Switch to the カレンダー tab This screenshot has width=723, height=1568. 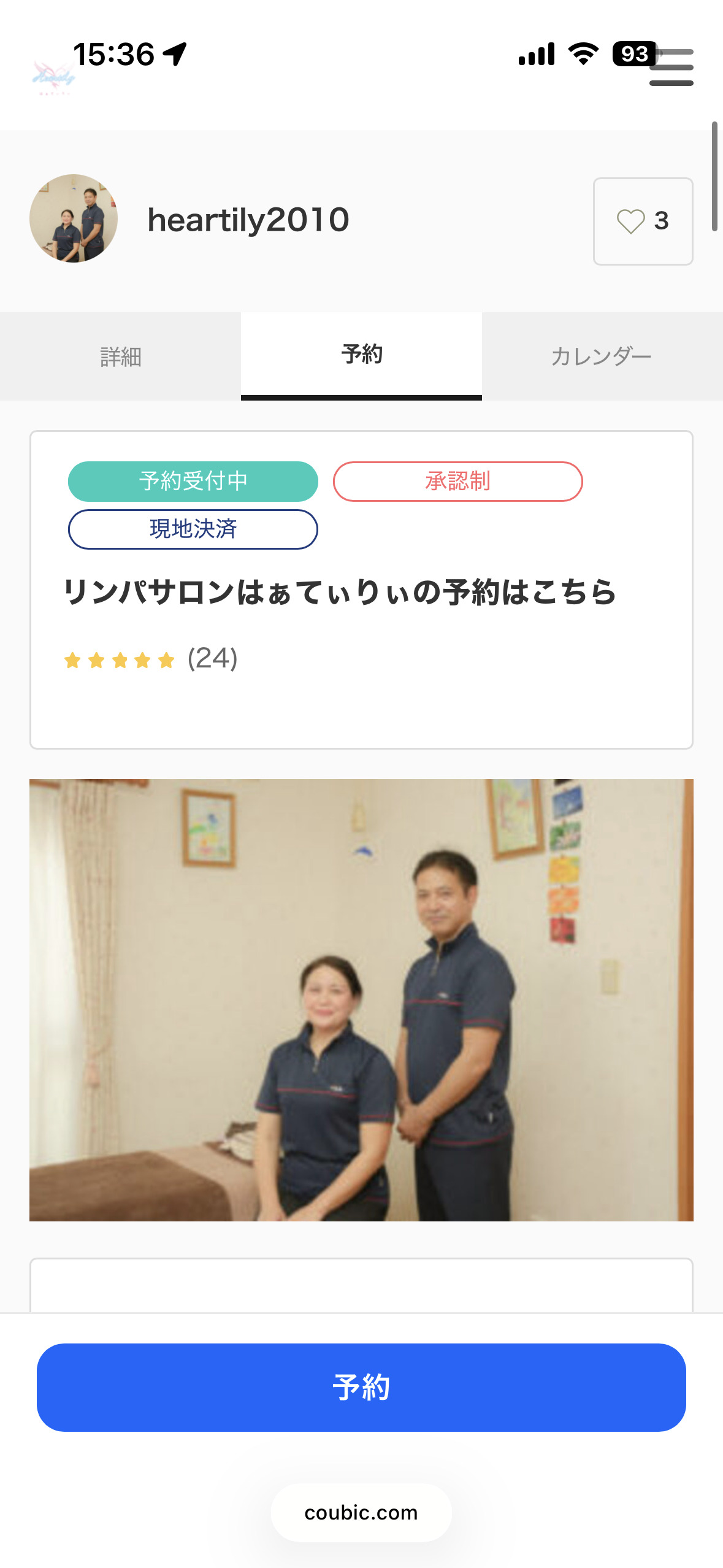[x=602, y=356]
